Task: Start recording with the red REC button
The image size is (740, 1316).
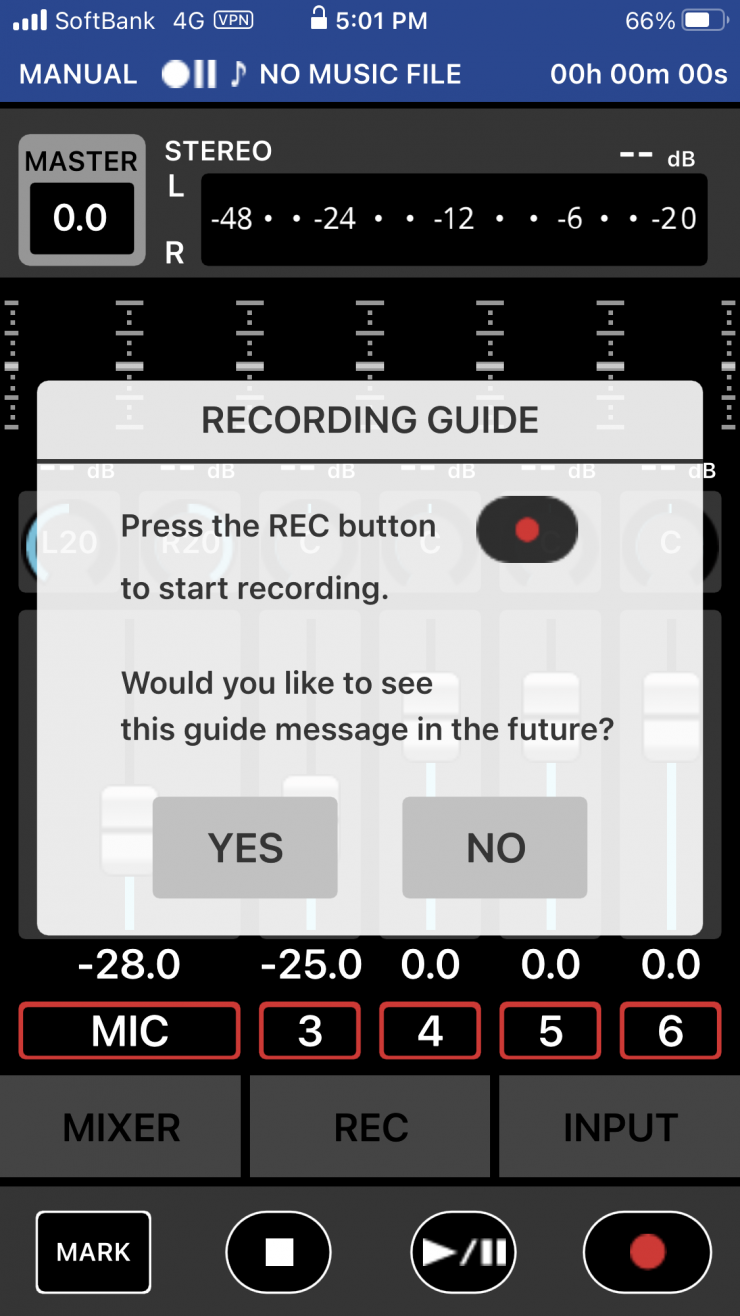Action: pyautogui.click(x=647, y=1252)
